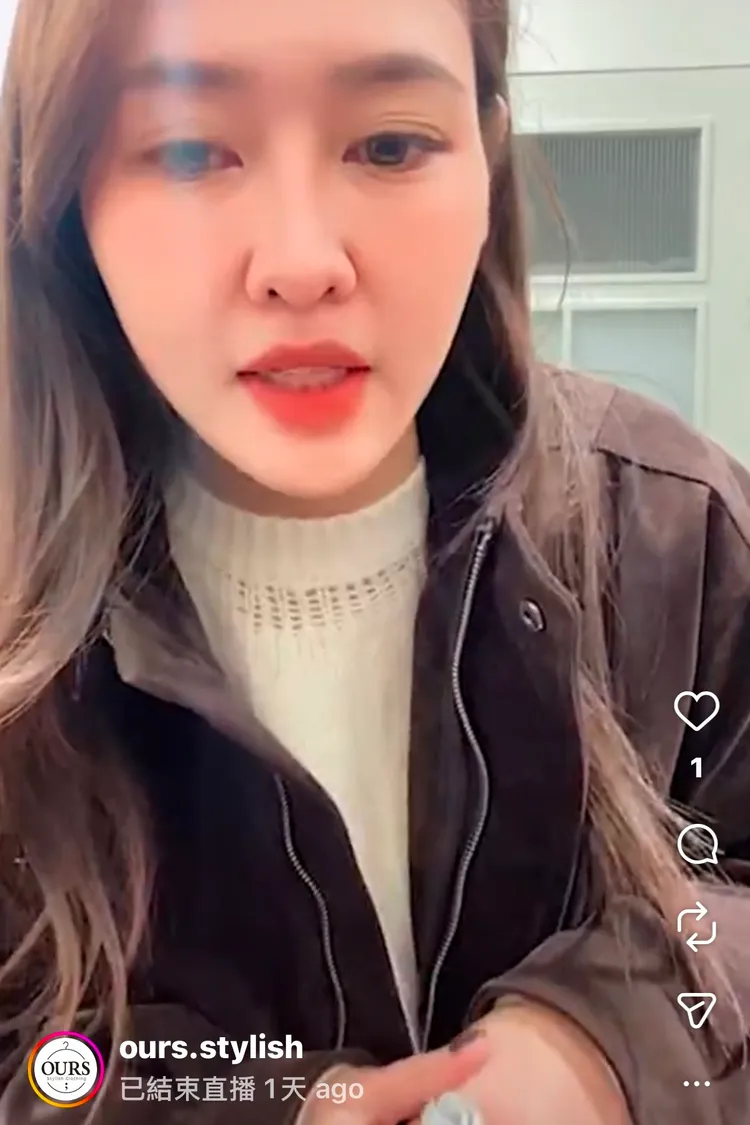Open the comments bubble
Screen dimensions: 750x1125
[x=697, y=845]
